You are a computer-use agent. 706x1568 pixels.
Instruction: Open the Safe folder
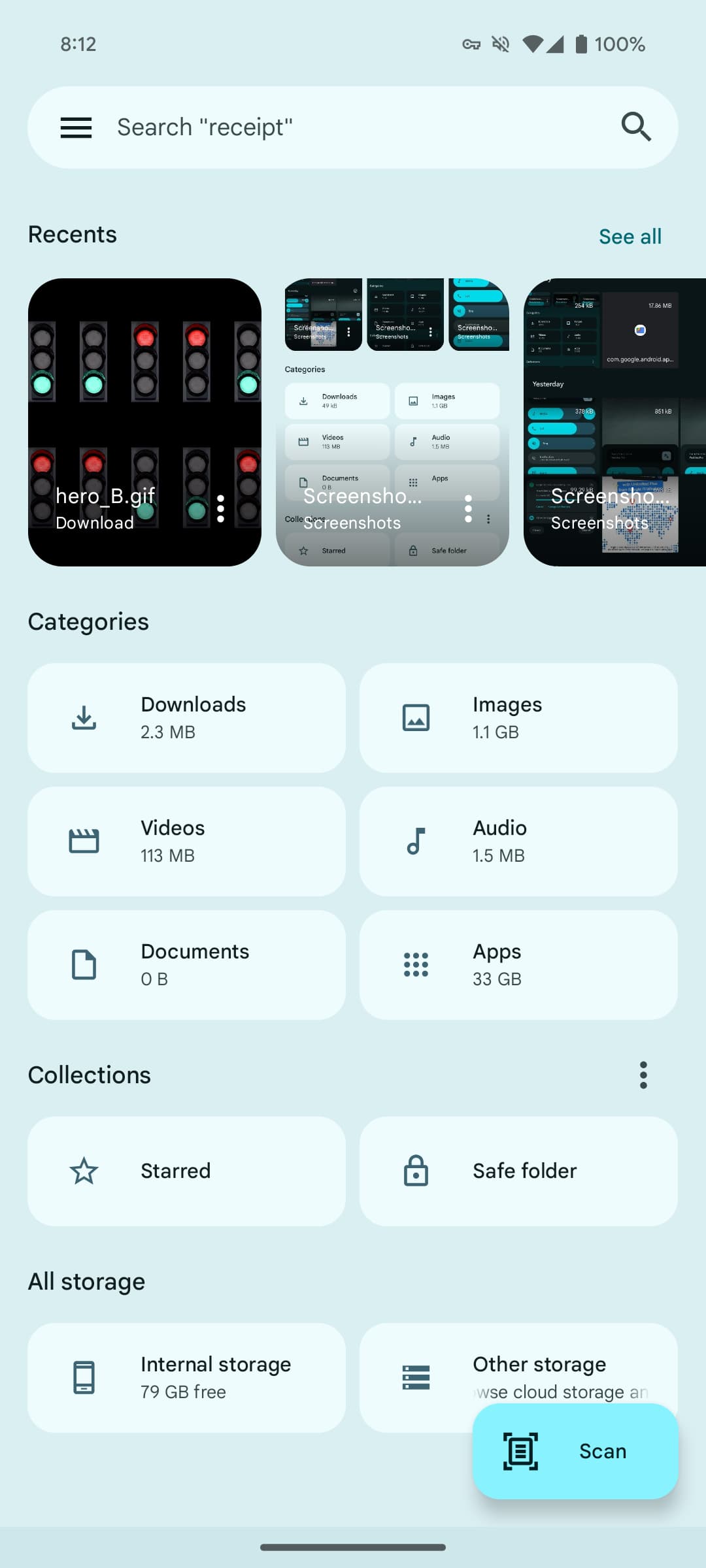[518, 1171]
